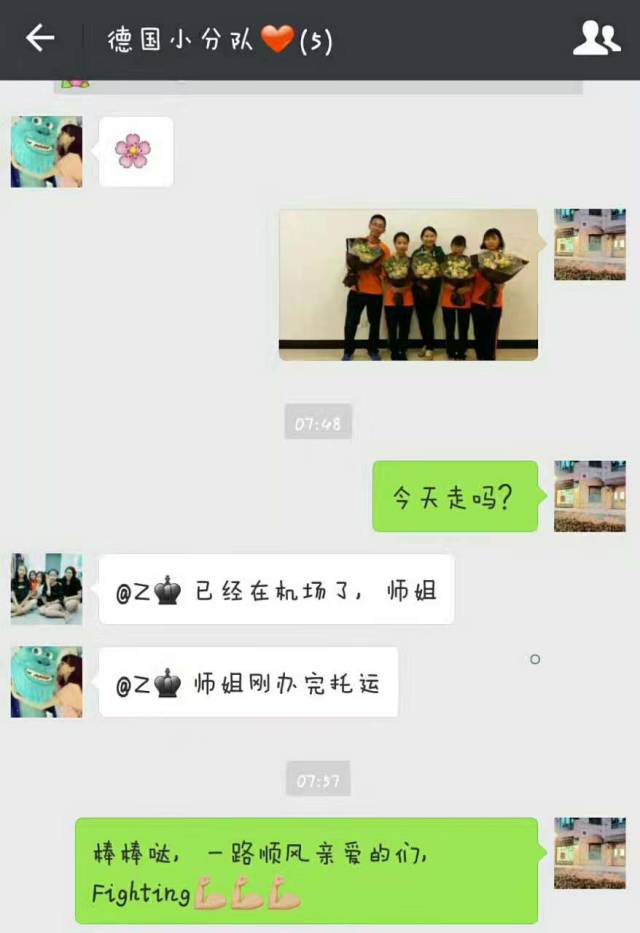Tap sender avatar next to flower emoji message
The image size is (640, 933).
coord(46,152)
